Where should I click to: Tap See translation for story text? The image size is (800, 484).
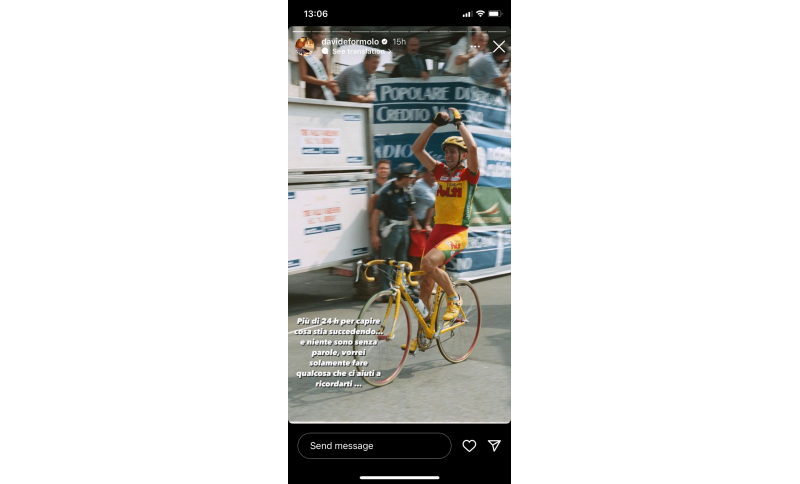coord(363,51)
